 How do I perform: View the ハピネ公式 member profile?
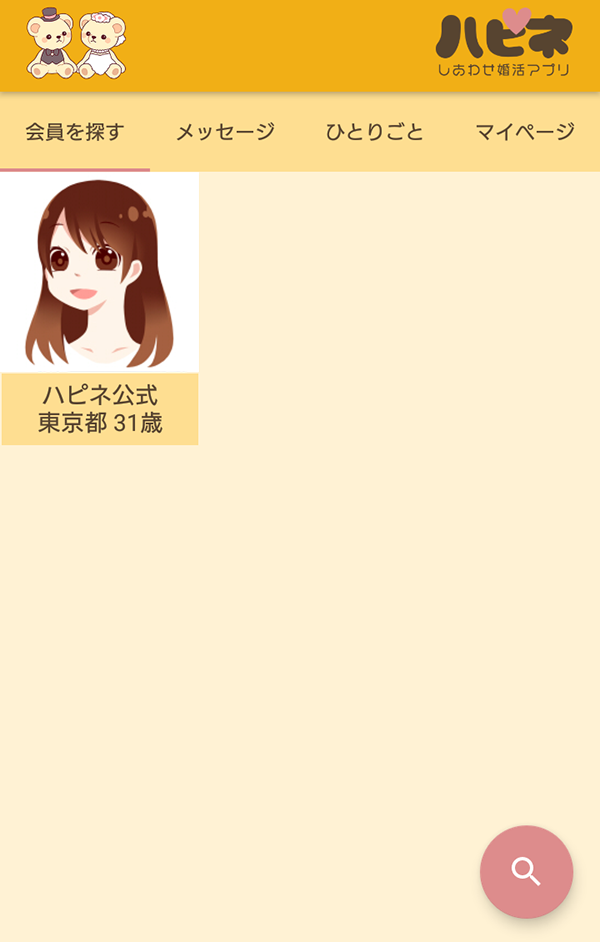click(100, 308)
